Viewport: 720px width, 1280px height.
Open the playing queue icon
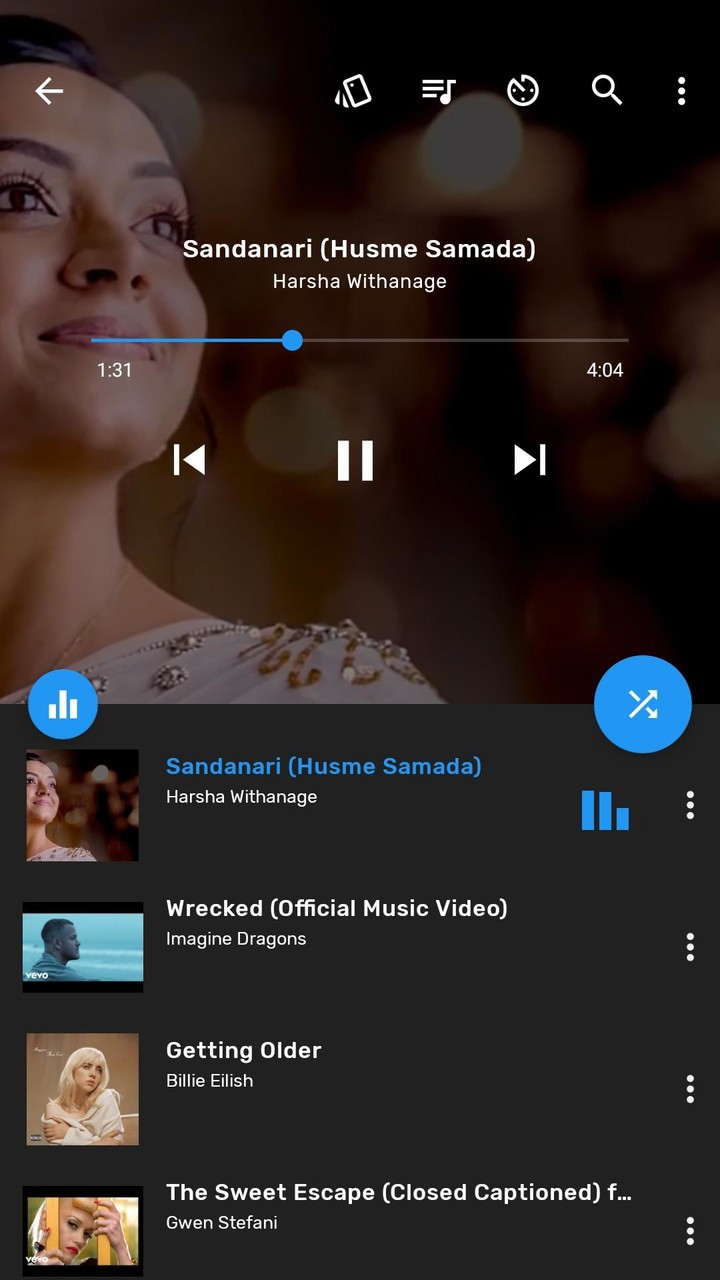(x=437, y=91)
